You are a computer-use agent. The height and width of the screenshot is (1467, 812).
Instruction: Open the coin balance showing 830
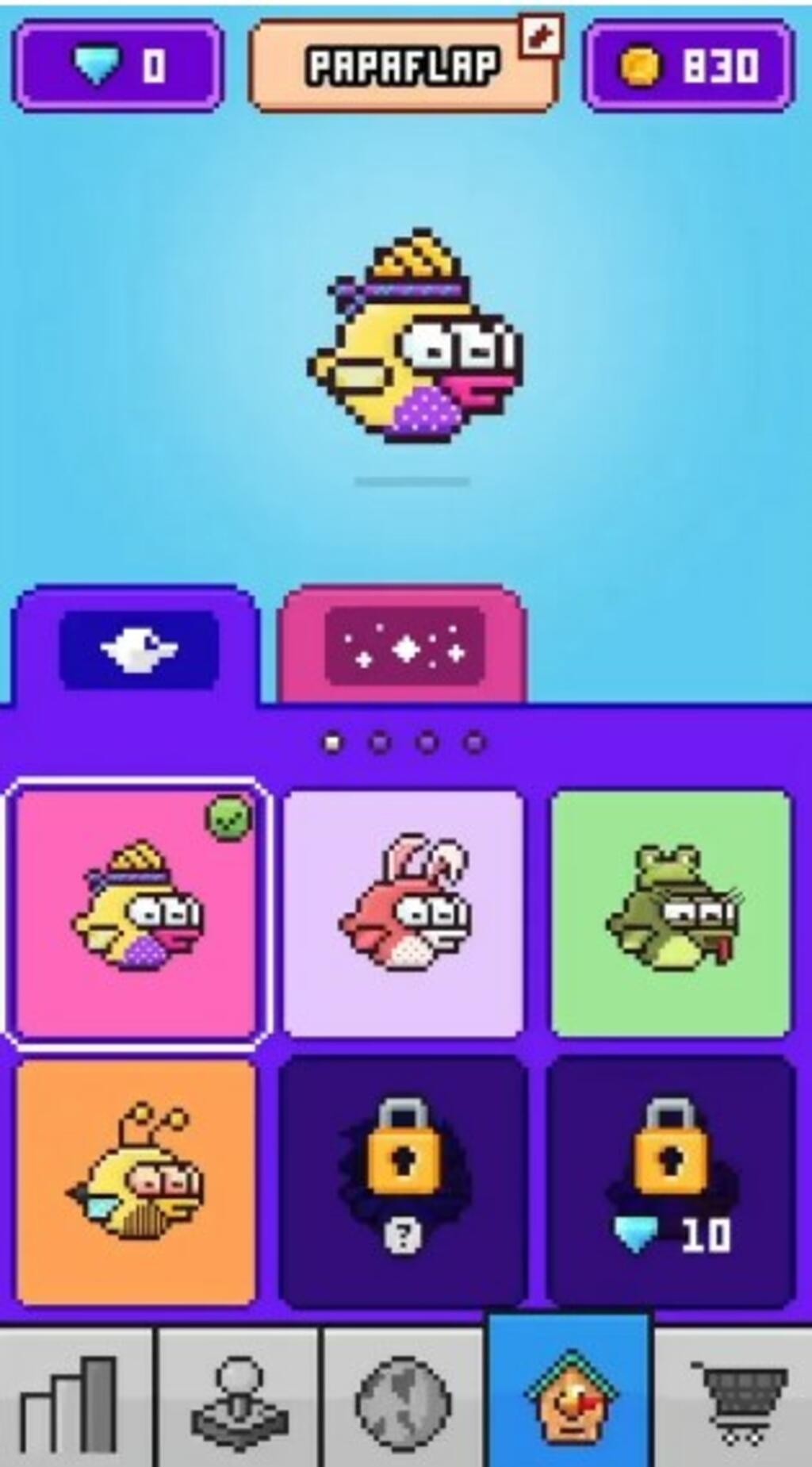click(688, 65)
